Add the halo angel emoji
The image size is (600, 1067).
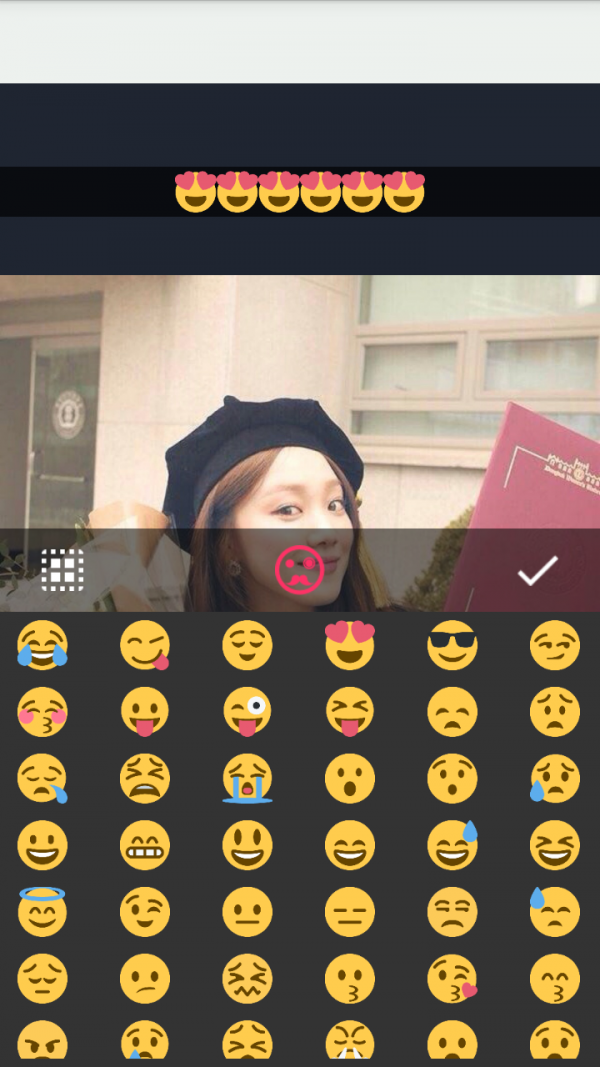pos(43,911)
